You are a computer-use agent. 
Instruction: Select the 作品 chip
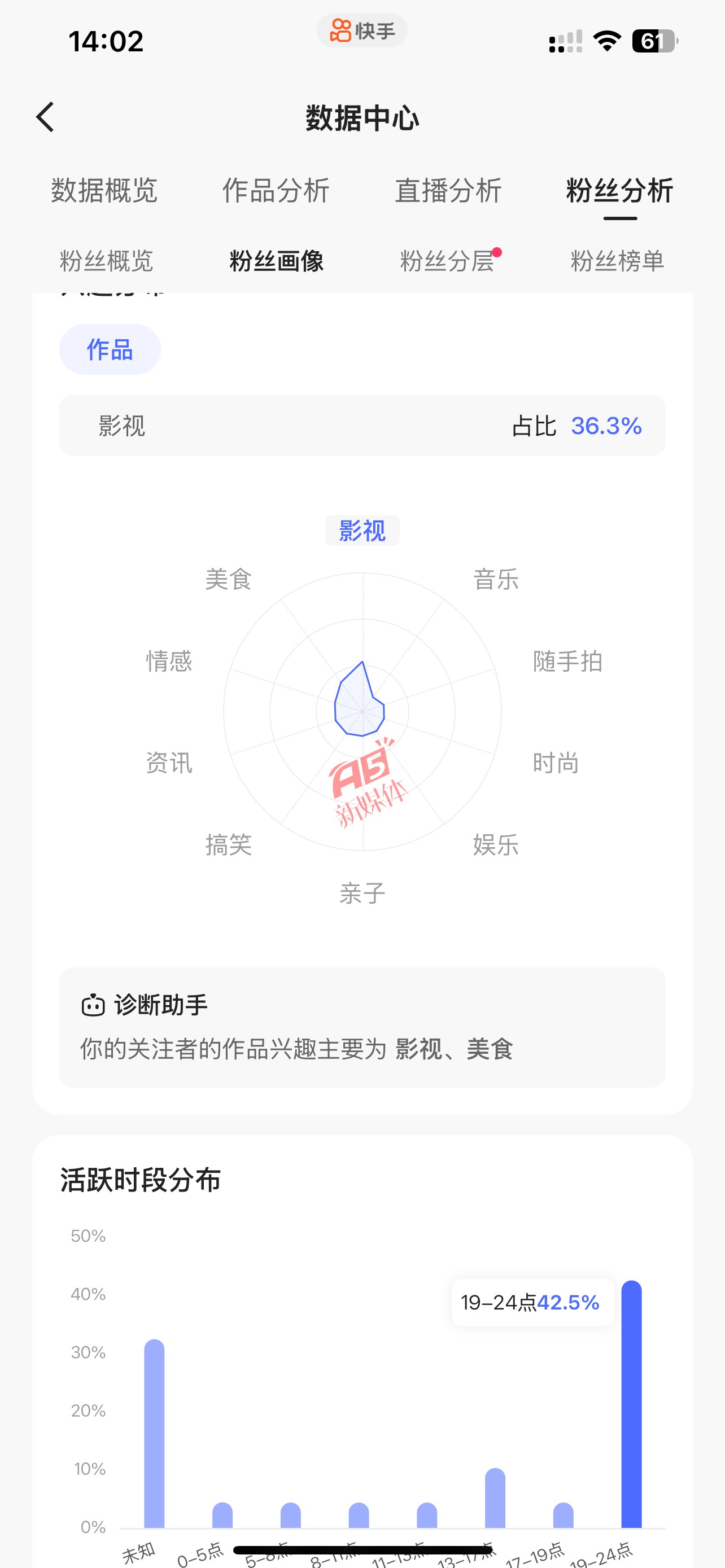point(110,349)
